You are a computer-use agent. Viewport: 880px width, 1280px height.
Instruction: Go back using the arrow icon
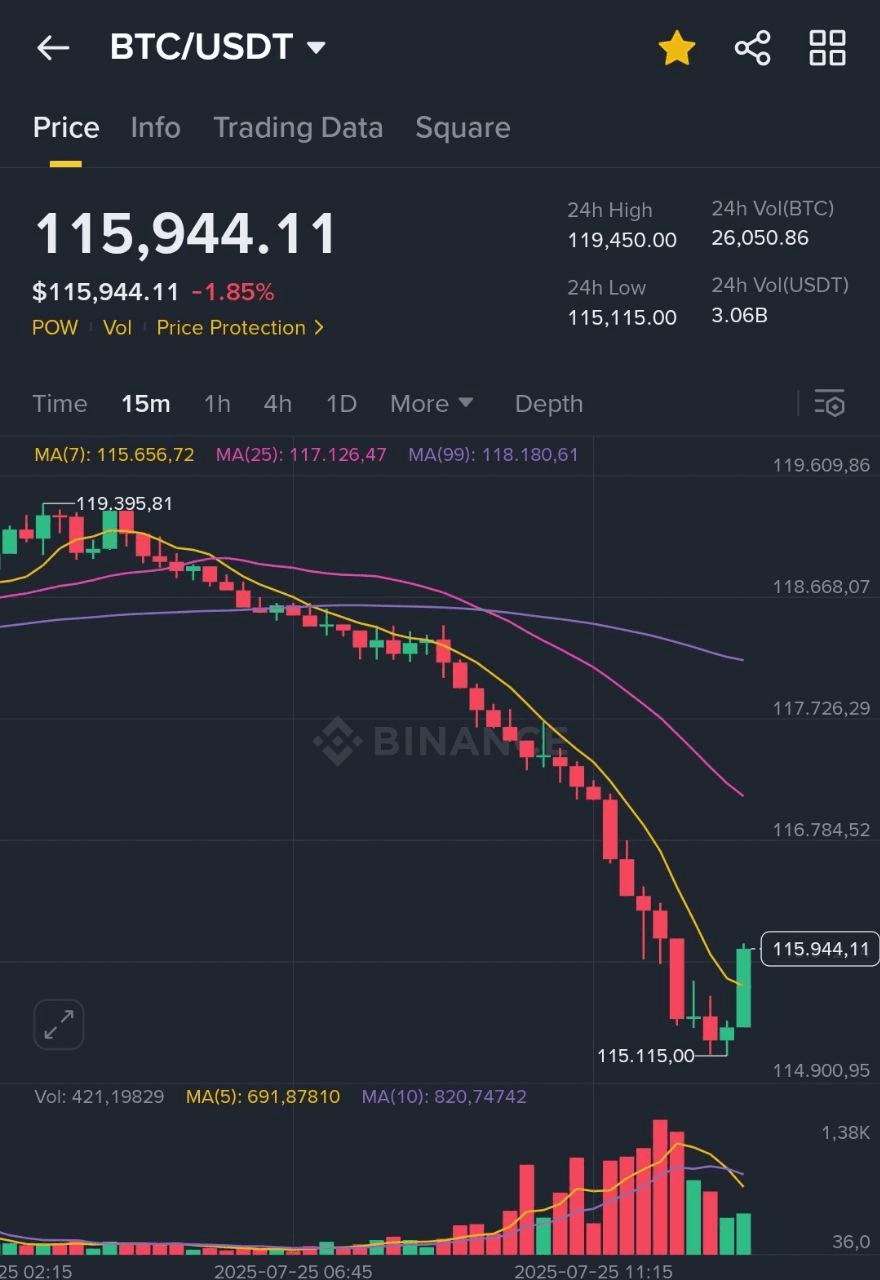coord(52,47)
